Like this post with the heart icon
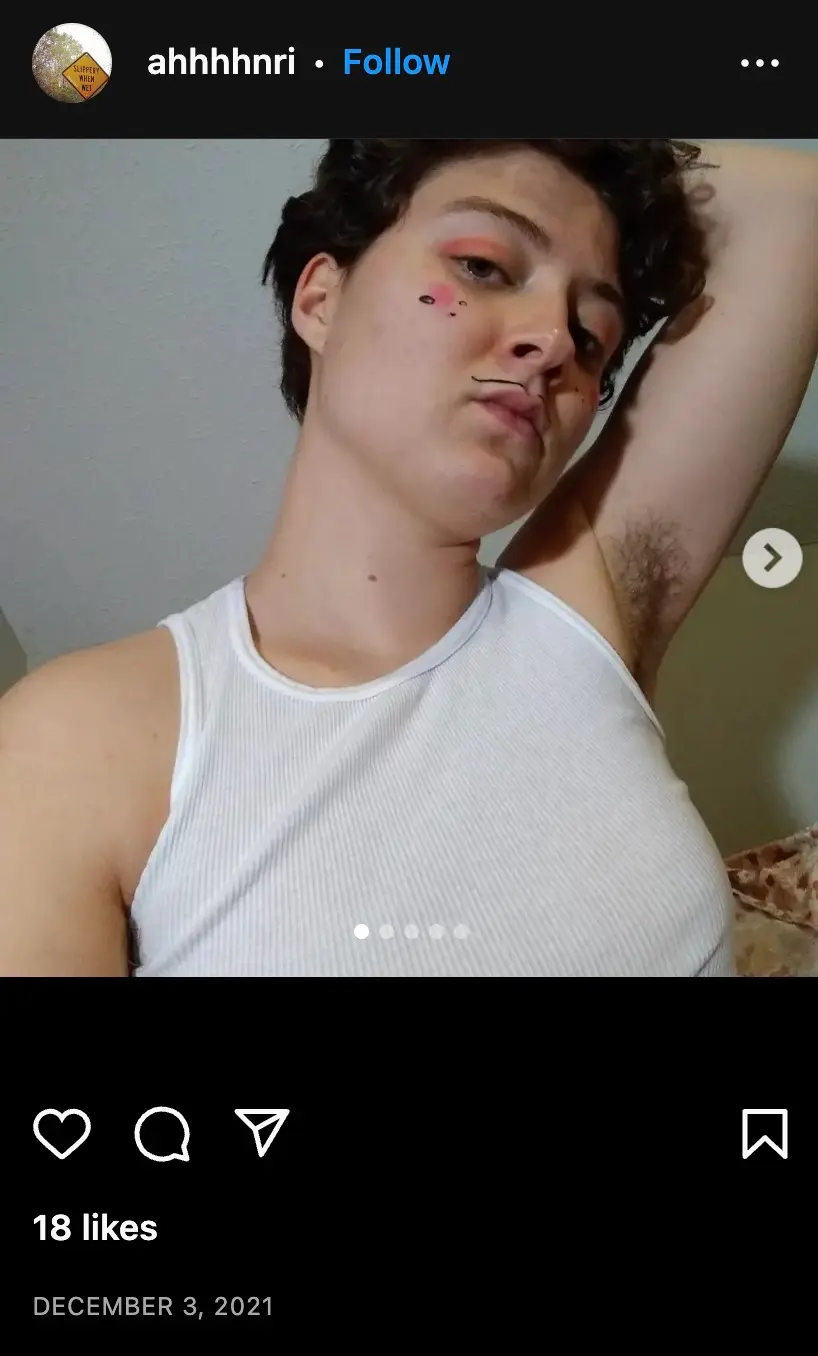 click(x=62, y=1134)
